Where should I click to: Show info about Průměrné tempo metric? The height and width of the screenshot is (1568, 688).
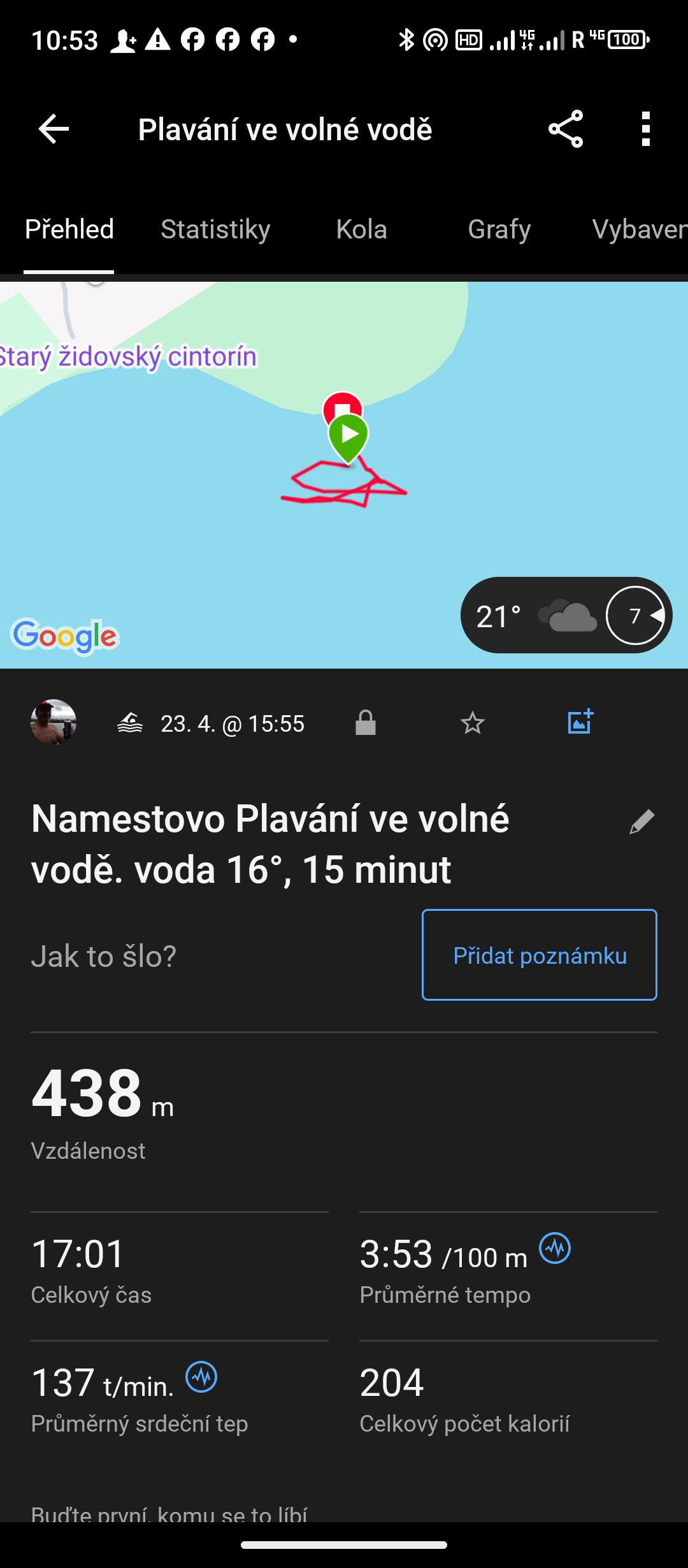[555, 1248]
